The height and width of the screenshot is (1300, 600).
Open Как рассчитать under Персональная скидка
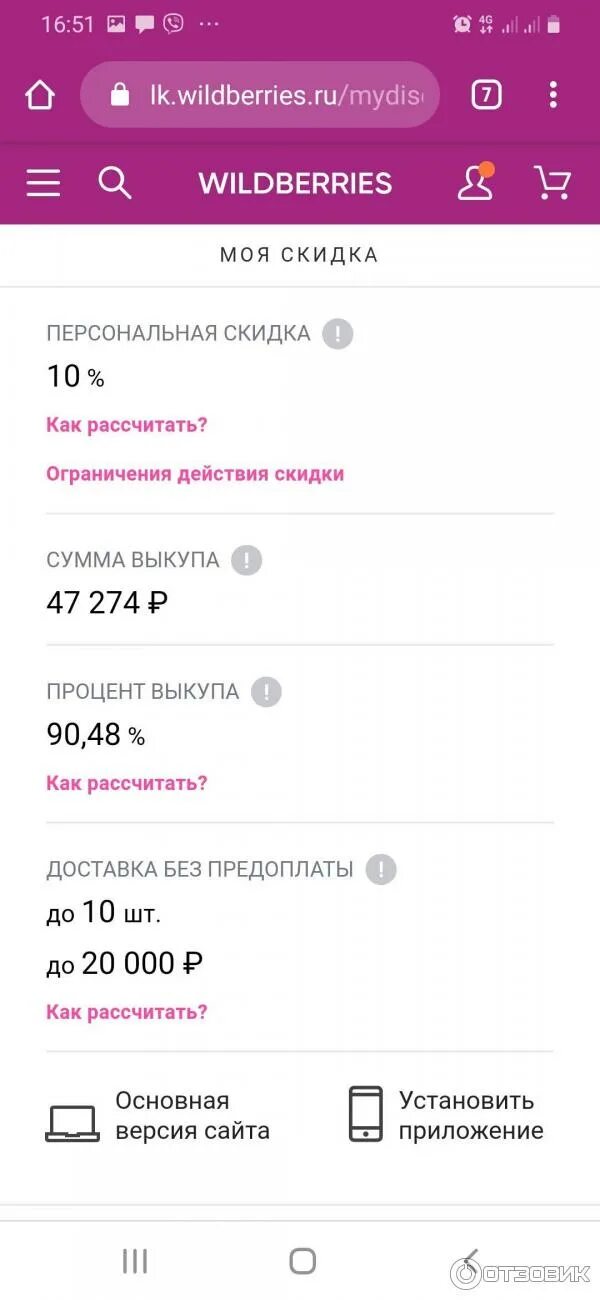[127, 424]
